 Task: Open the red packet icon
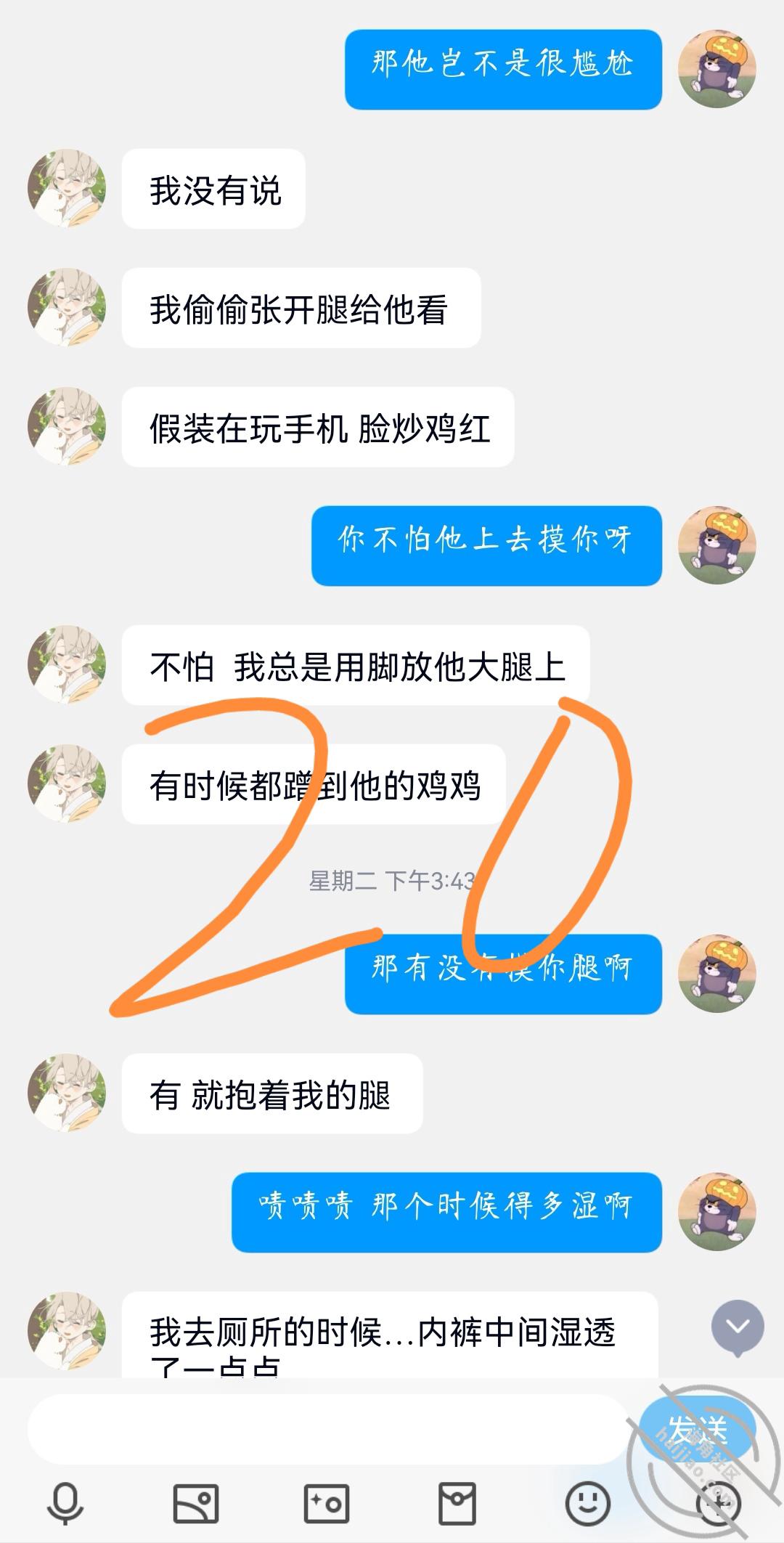(457, 1503)
